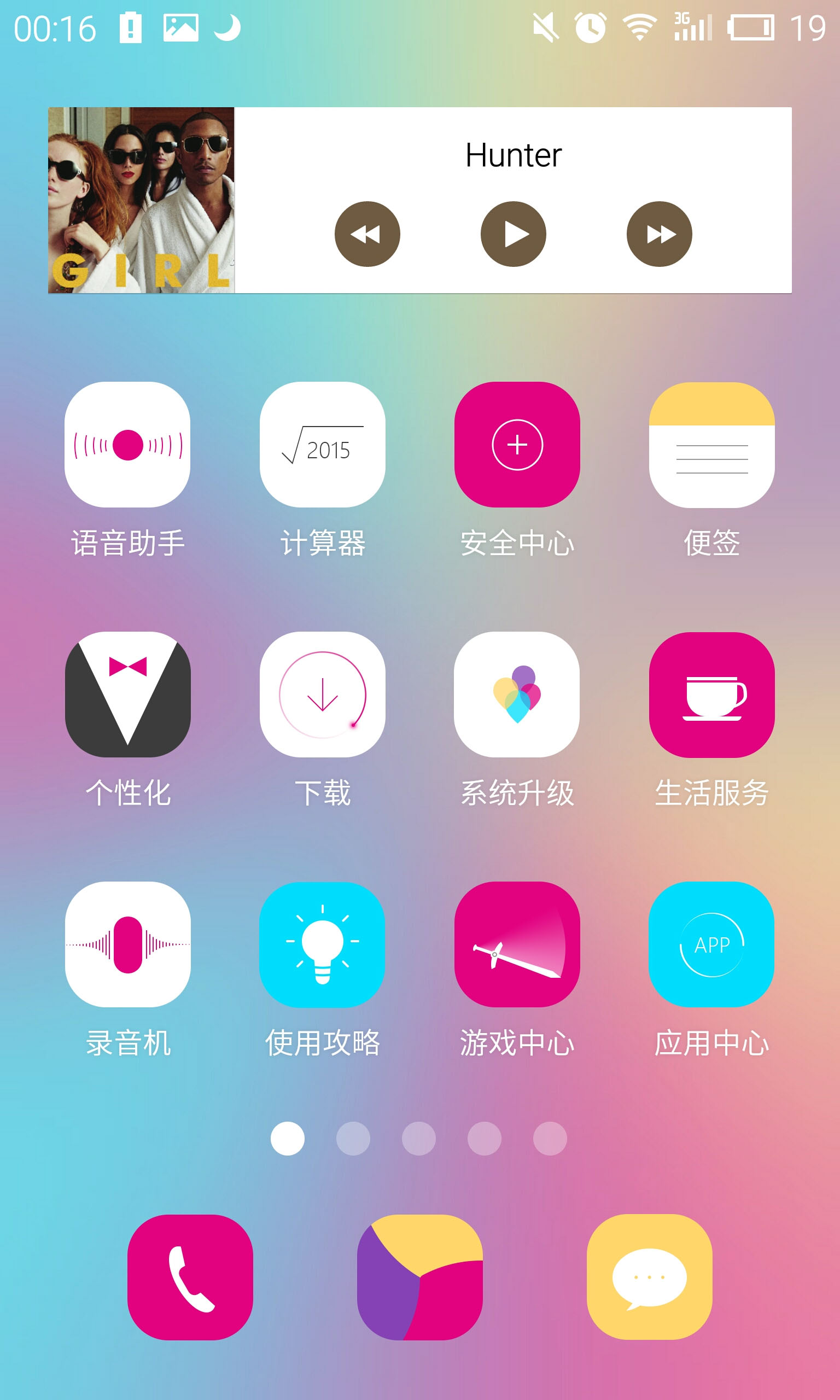Viewport: 840px width, 1400px height.
Task: Open 系统升级 system update
Action: coord(517,695)
